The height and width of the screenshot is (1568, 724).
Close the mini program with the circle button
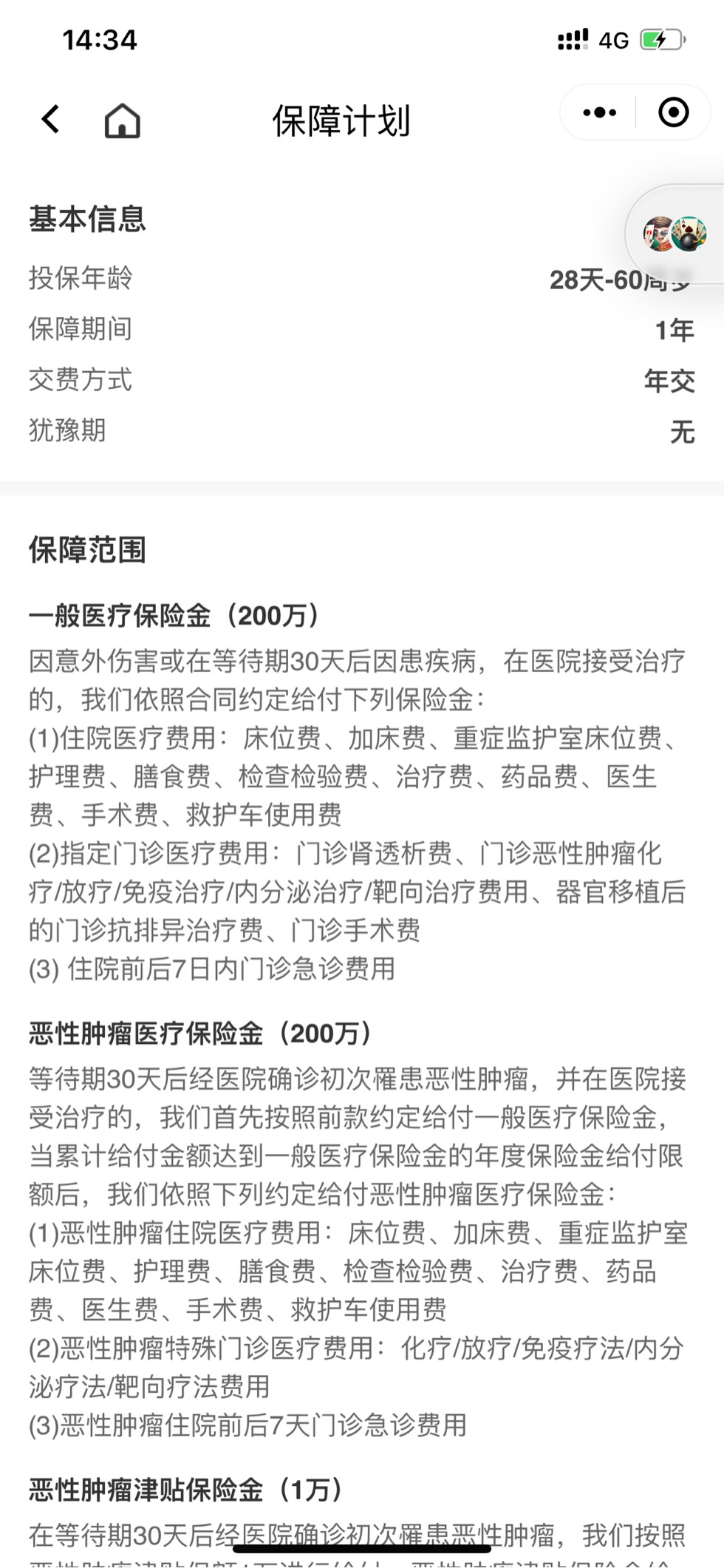point(673,112)
